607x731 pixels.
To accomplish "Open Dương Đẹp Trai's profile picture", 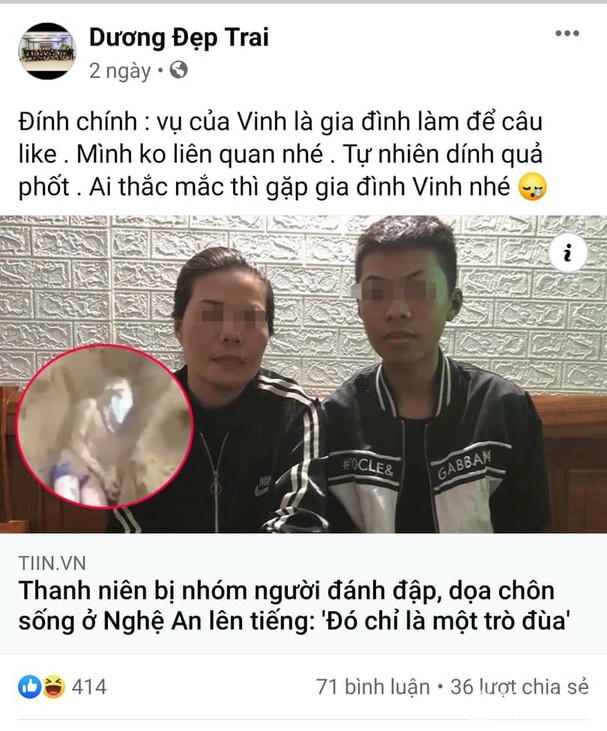I will (47, 51).
